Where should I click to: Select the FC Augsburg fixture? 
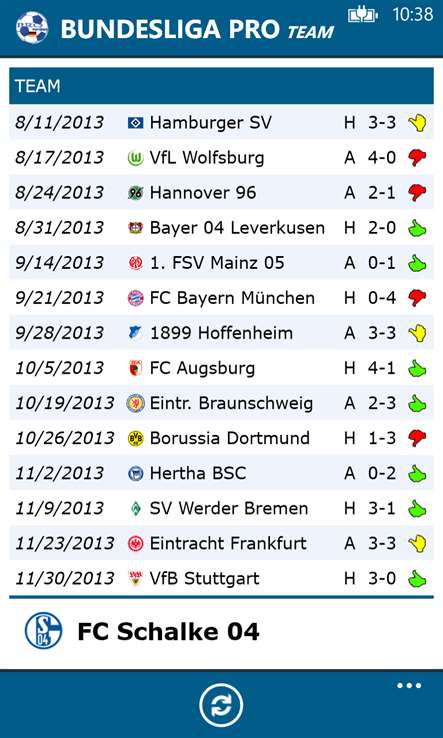coord(221,368)
